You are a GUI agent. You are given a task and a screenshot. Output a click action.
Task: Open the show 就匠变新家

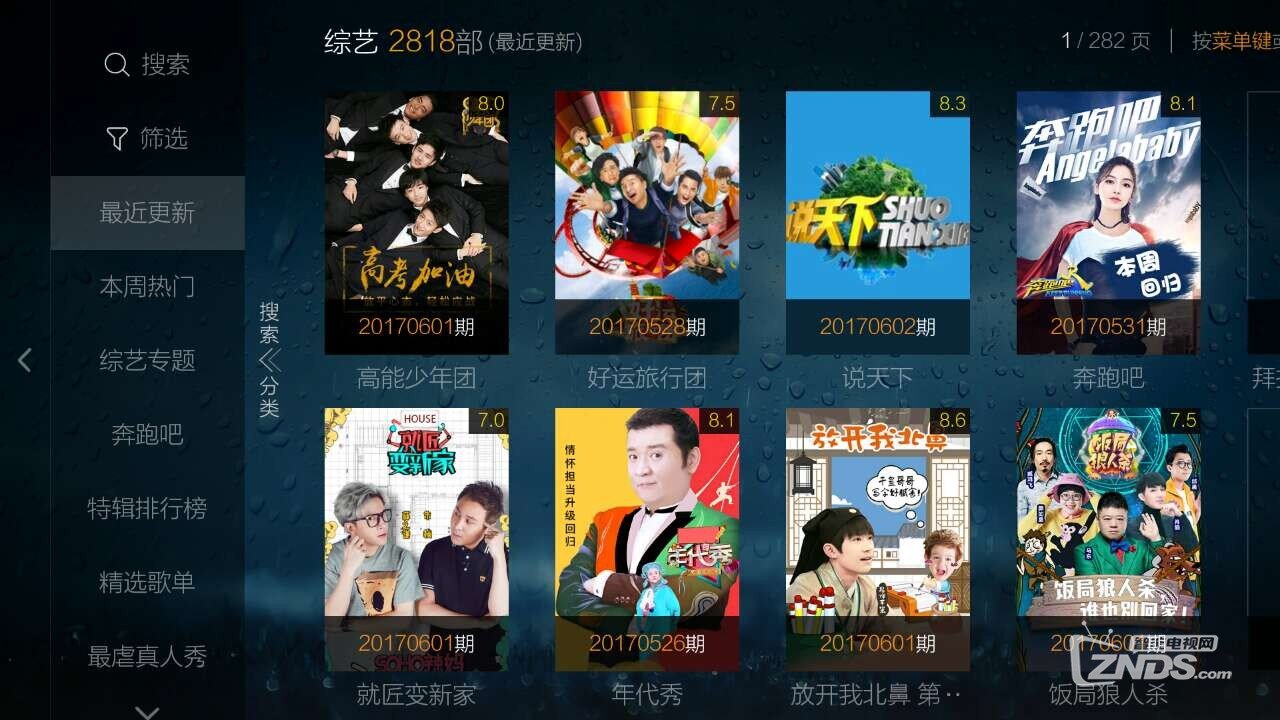pos(416,538)
